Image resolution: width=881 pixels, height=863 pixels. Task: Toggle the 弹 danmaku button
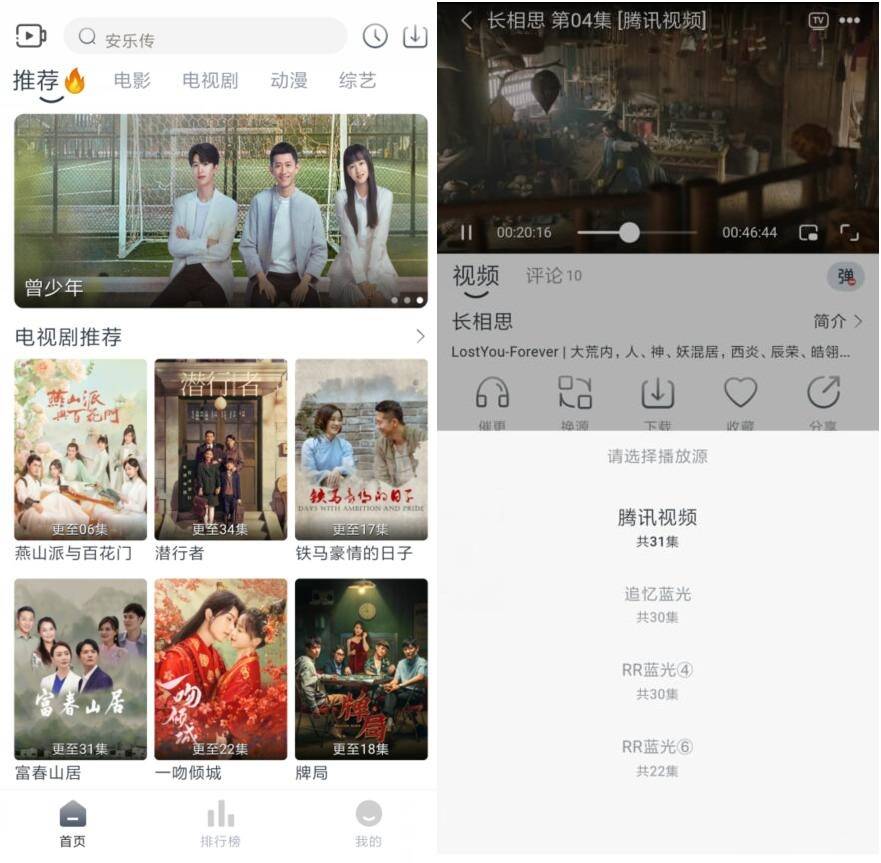[845, 277]
